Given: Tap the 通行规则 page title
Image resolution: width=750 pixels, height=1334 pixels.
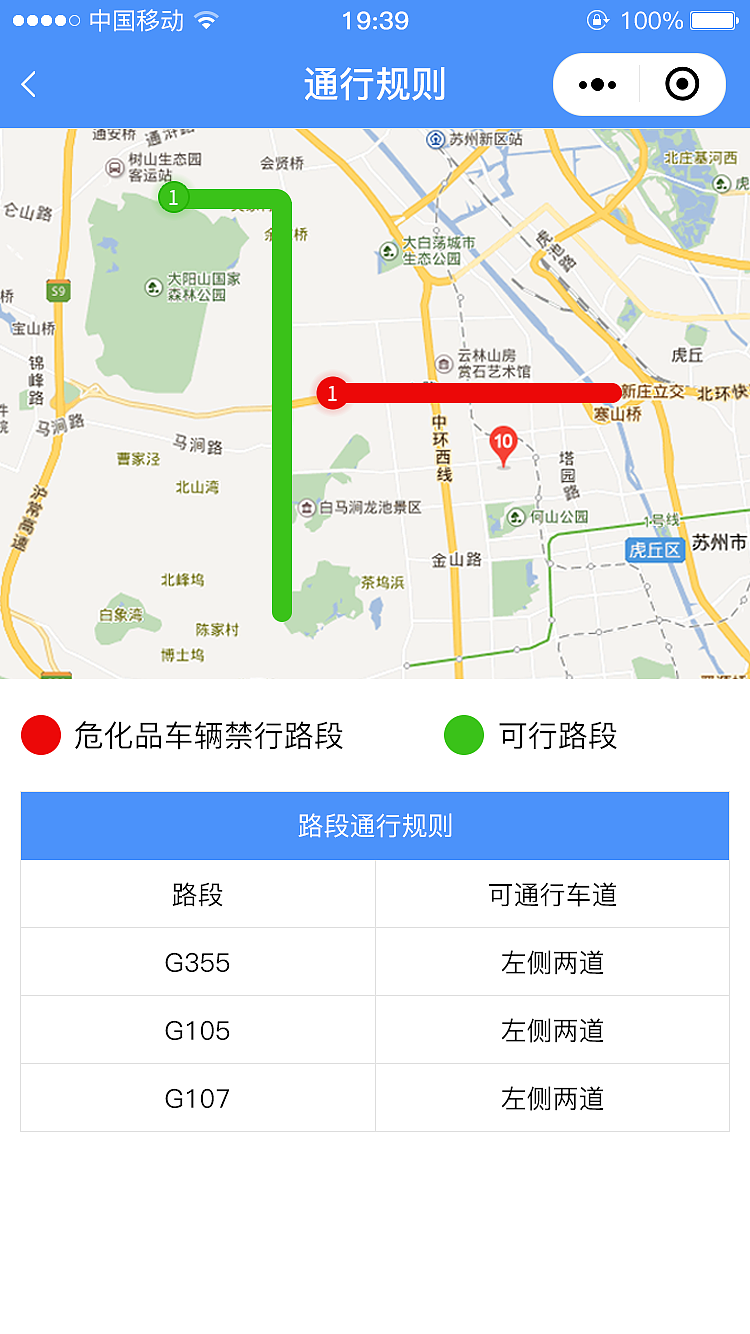Looking at the screenshot, I should [x=375, y=84].
